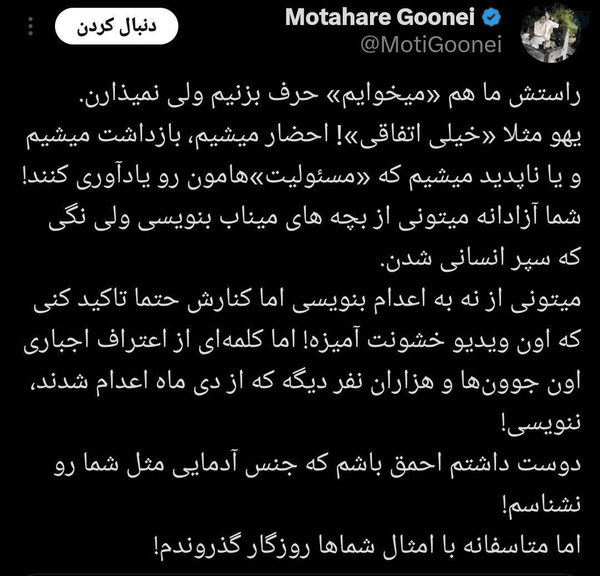Open the three-dot overflow menu
Viewport: 600px width, 576px height.
(x=31, y=27)
